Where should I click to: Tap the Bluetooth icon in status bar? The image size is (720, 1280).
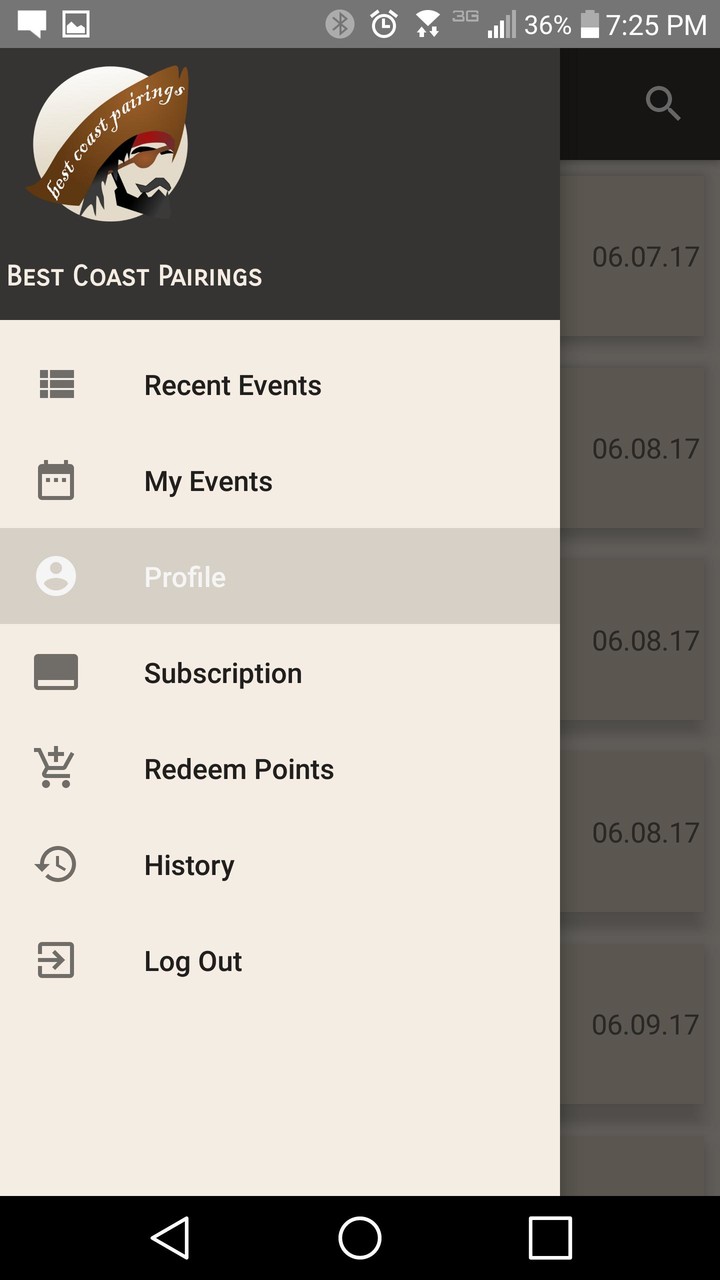(x=339, y=24)
